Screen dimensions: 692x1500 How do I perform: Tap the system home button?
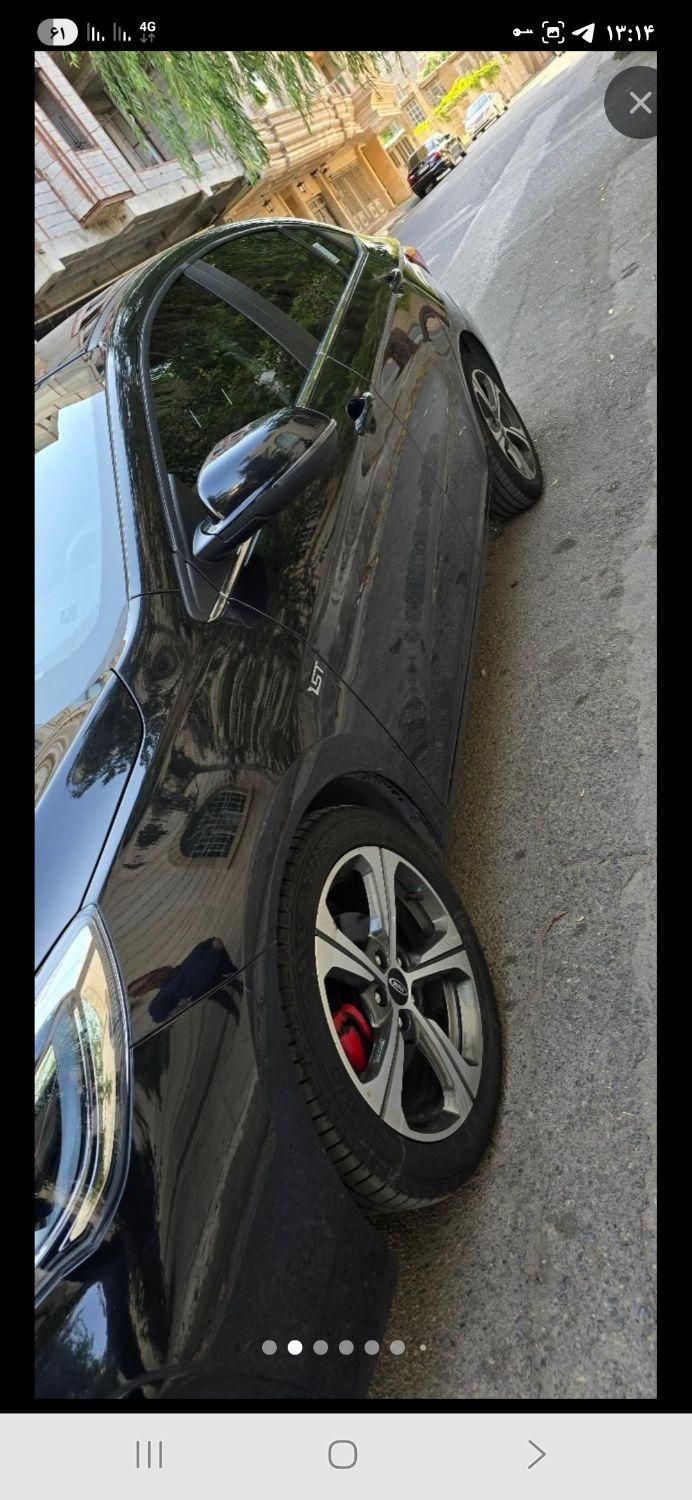click(343, 1454)
